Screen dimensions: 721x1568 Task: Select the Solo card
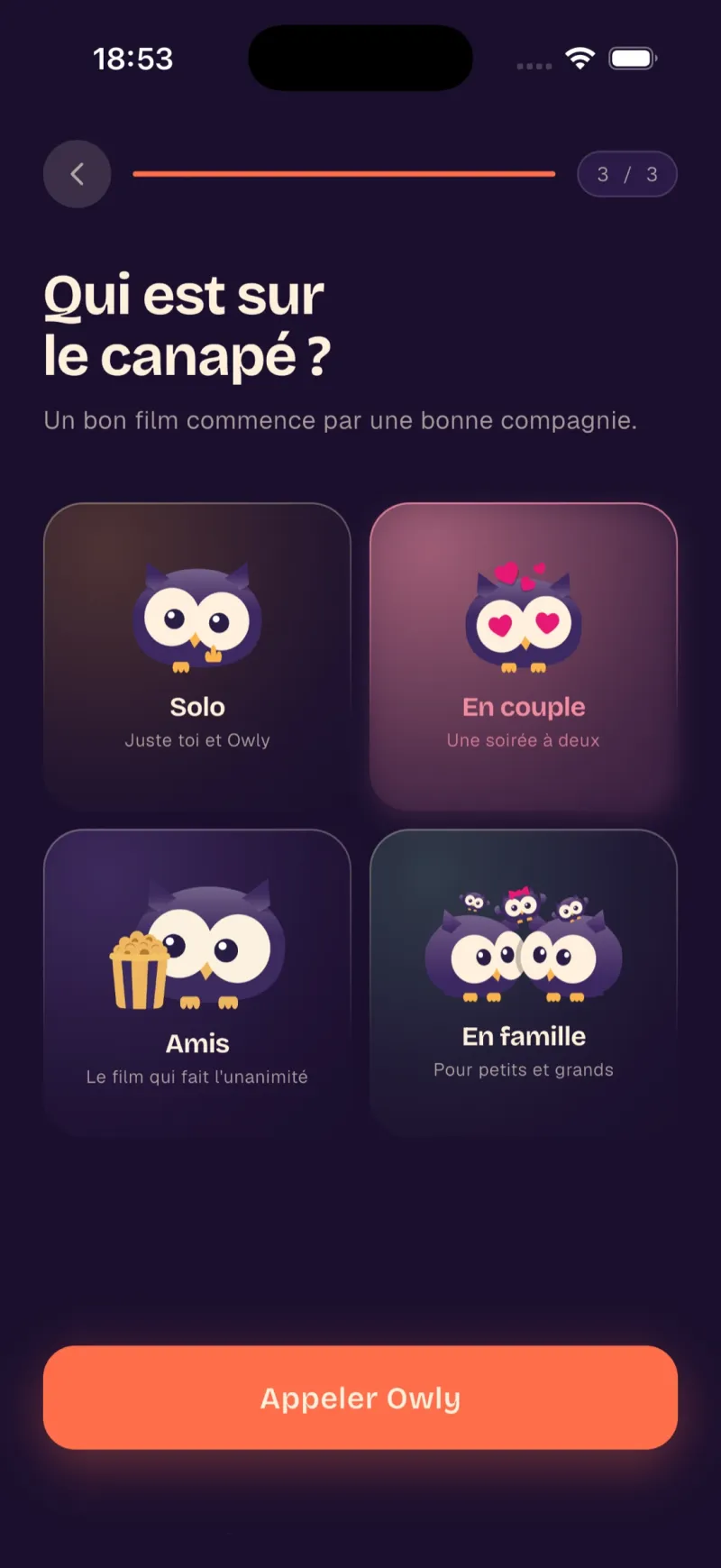tap(197, 657)
